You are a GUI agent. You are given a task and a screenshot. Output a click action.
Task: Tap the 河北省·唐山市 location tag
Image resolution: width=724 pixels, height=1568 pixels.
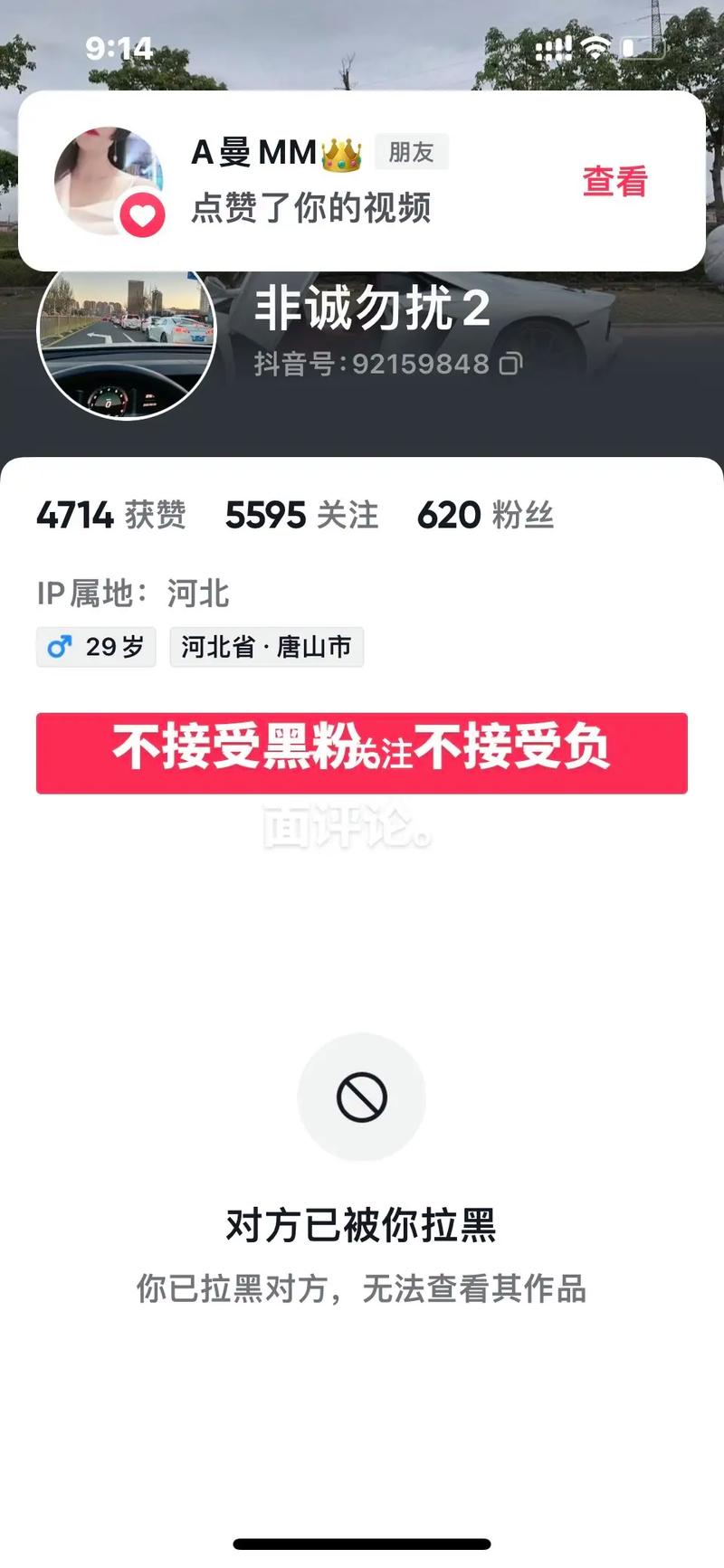[x=265, y=646]
